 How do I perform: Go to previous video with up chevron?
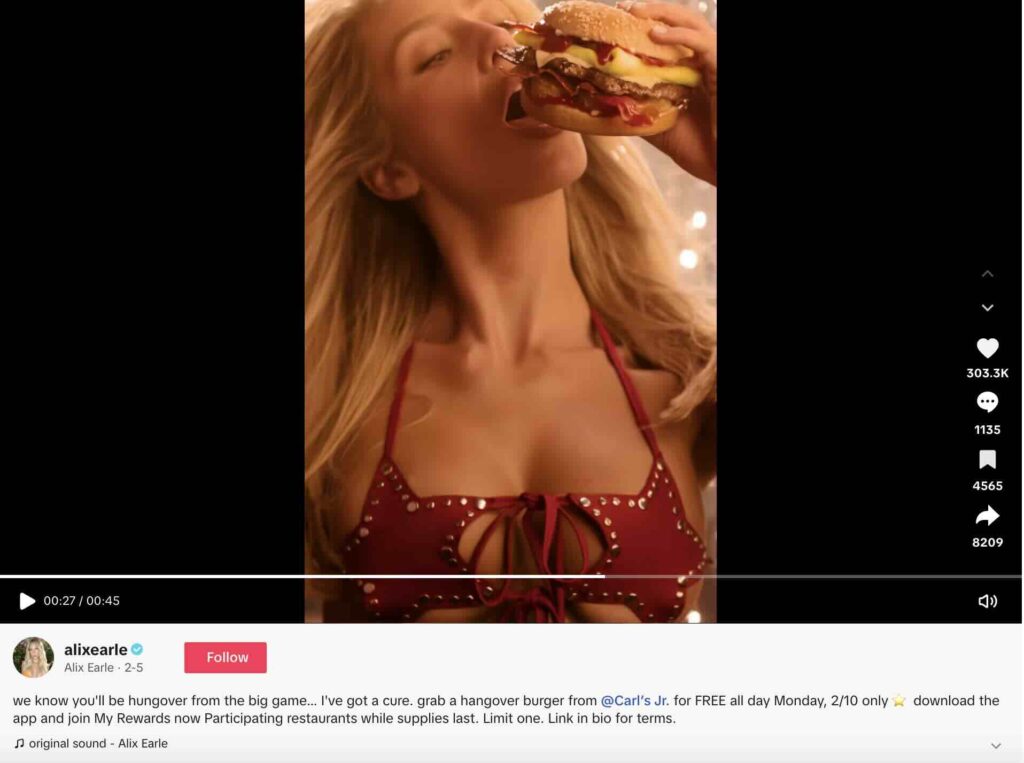[987, 274]
